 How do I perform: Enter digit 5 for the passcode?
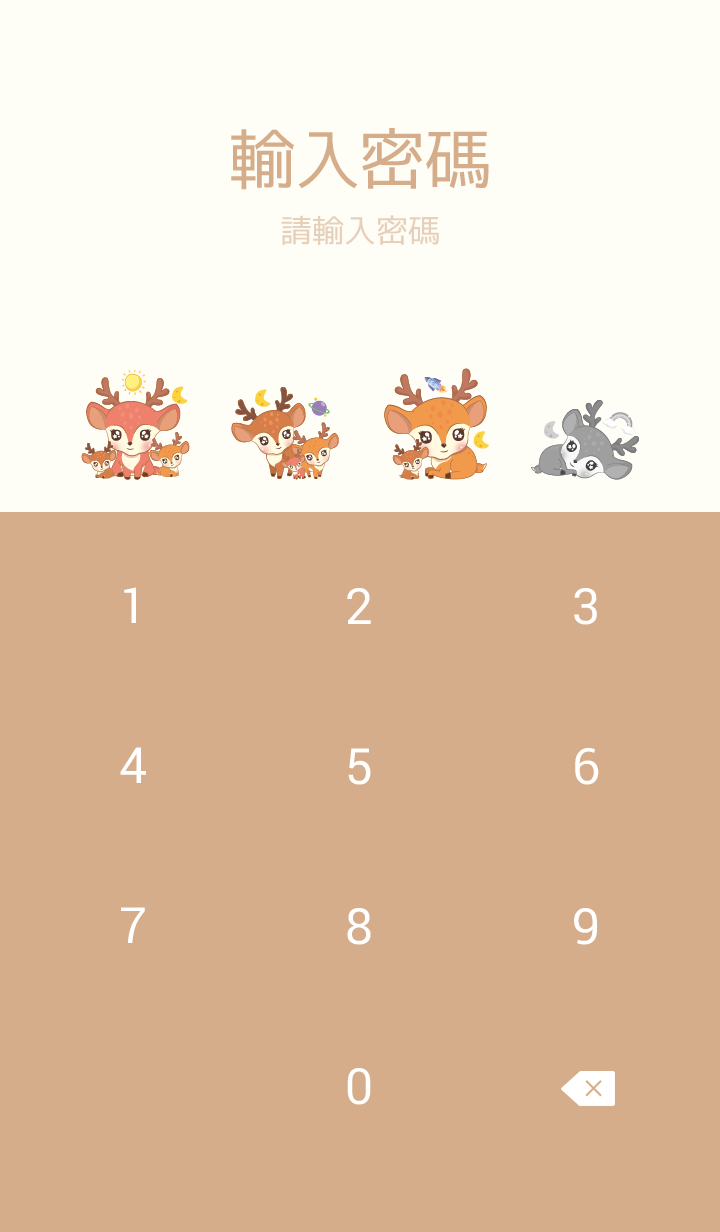[359, 767]
